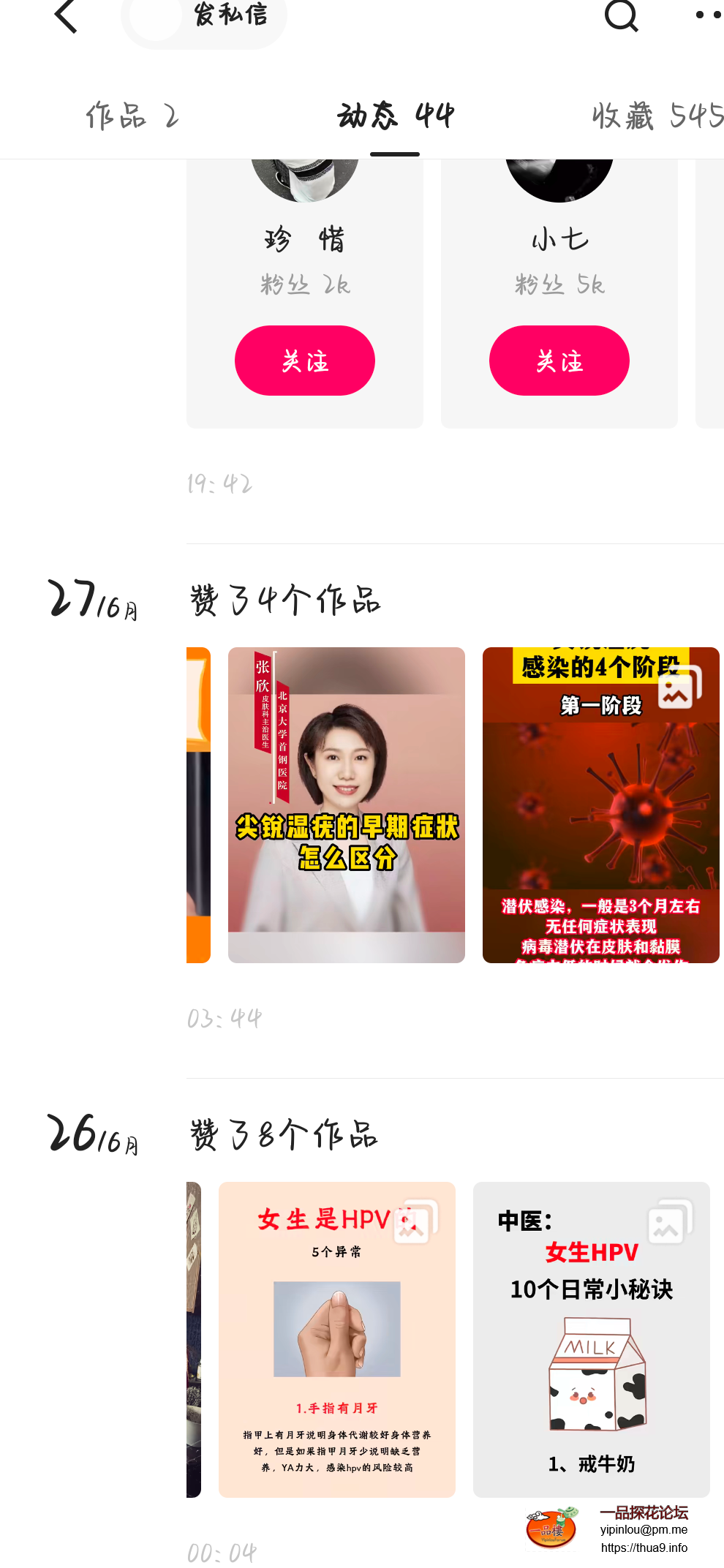Open the 尖锐湿疣的早期症状 video
724x1568 pixels.
[347, 804]
